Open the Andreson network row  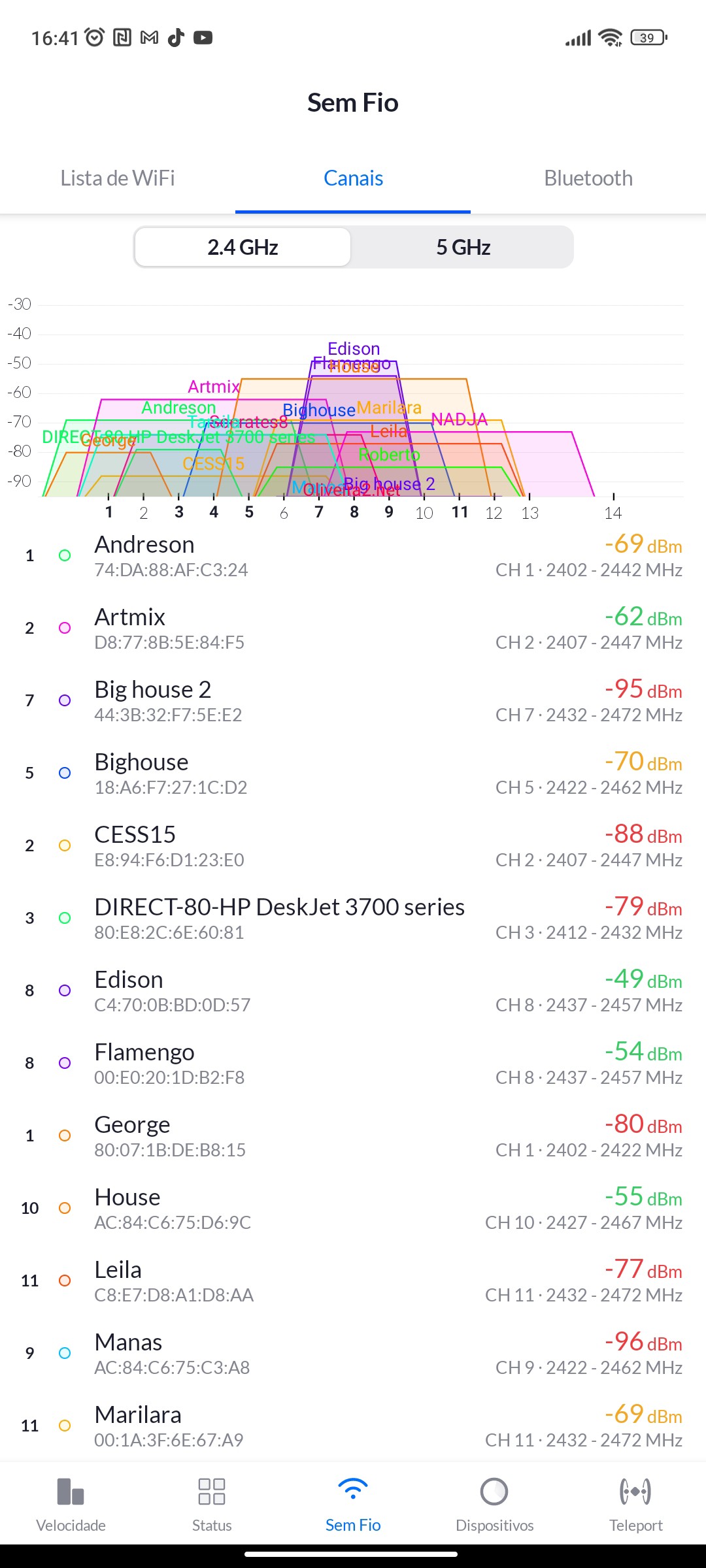(x=353, y=556)
